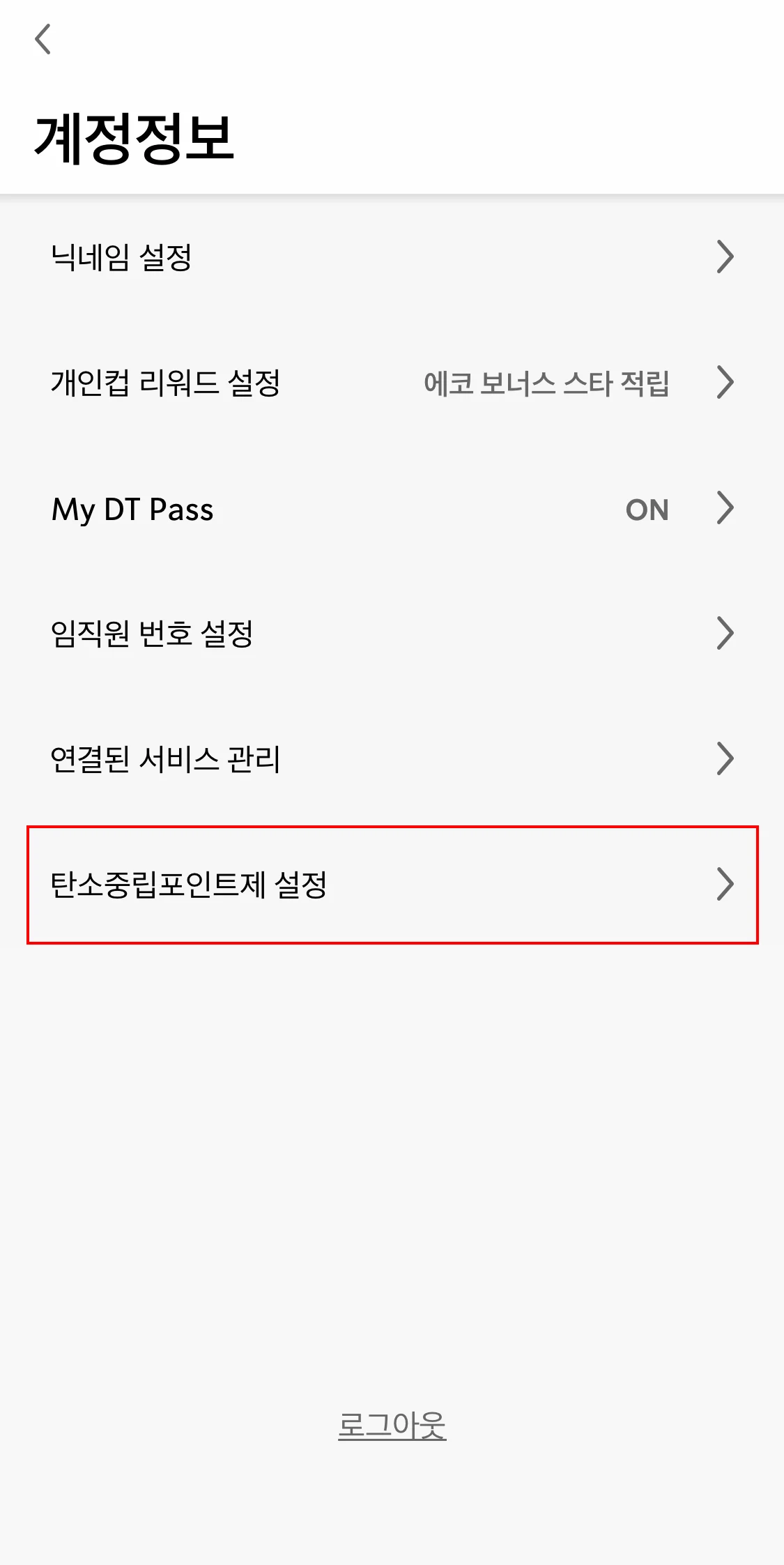The image size is (784, 1565).
Task: Open 닉네임 설정 via its chevron arrow
Action: [x=725, y=257]
